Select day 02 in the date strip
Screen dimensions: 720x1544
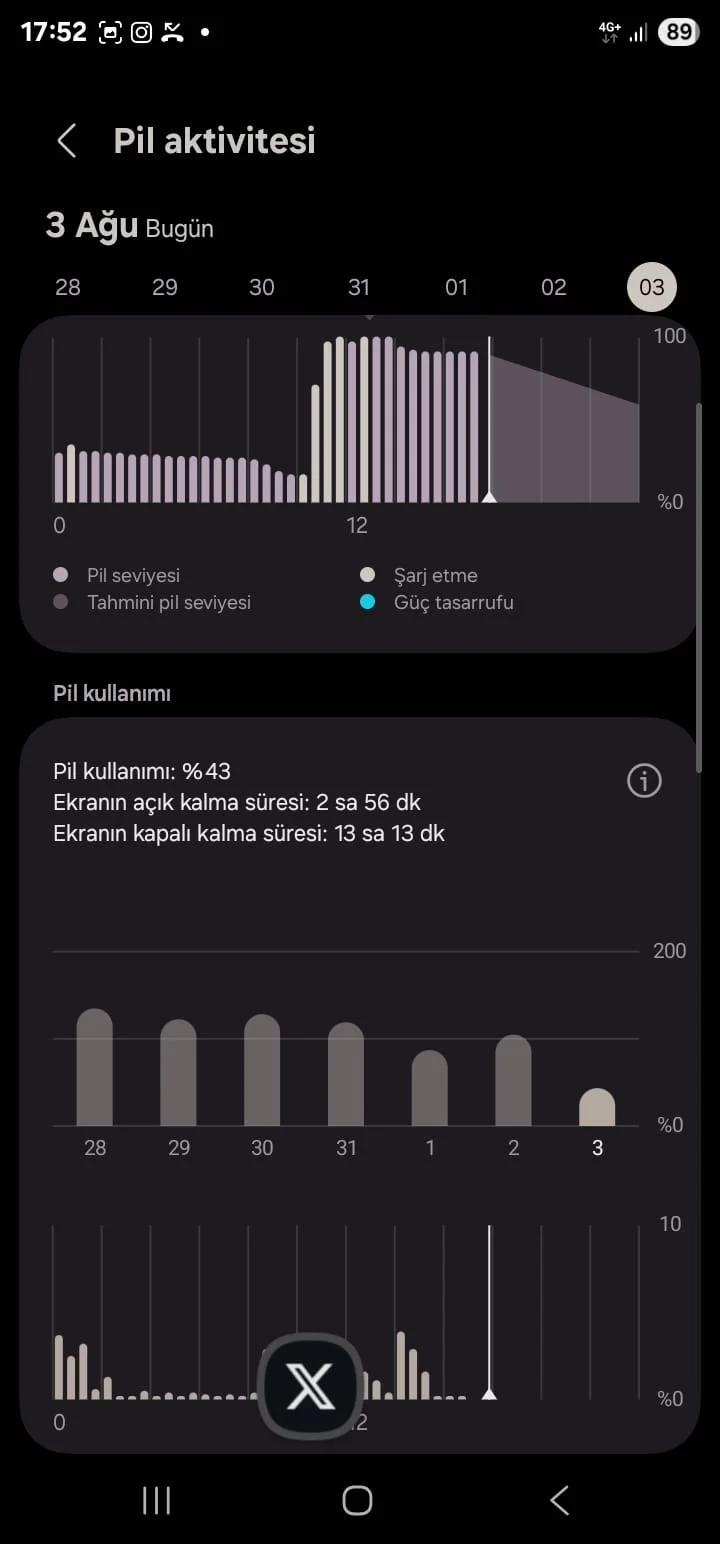(x=553, y=288)
